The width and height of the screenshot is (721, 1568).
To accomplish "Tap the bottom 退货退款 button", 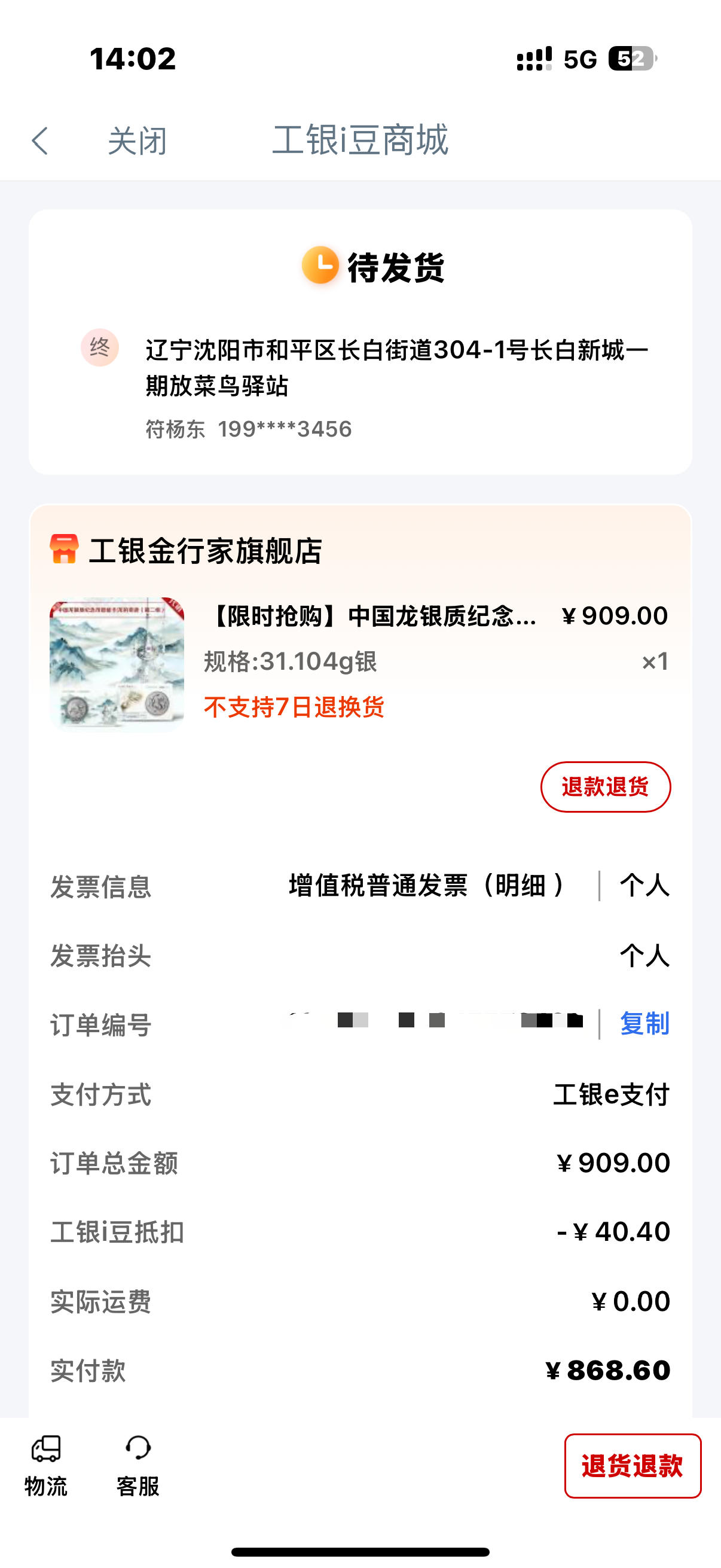I will pos(632,1466).
